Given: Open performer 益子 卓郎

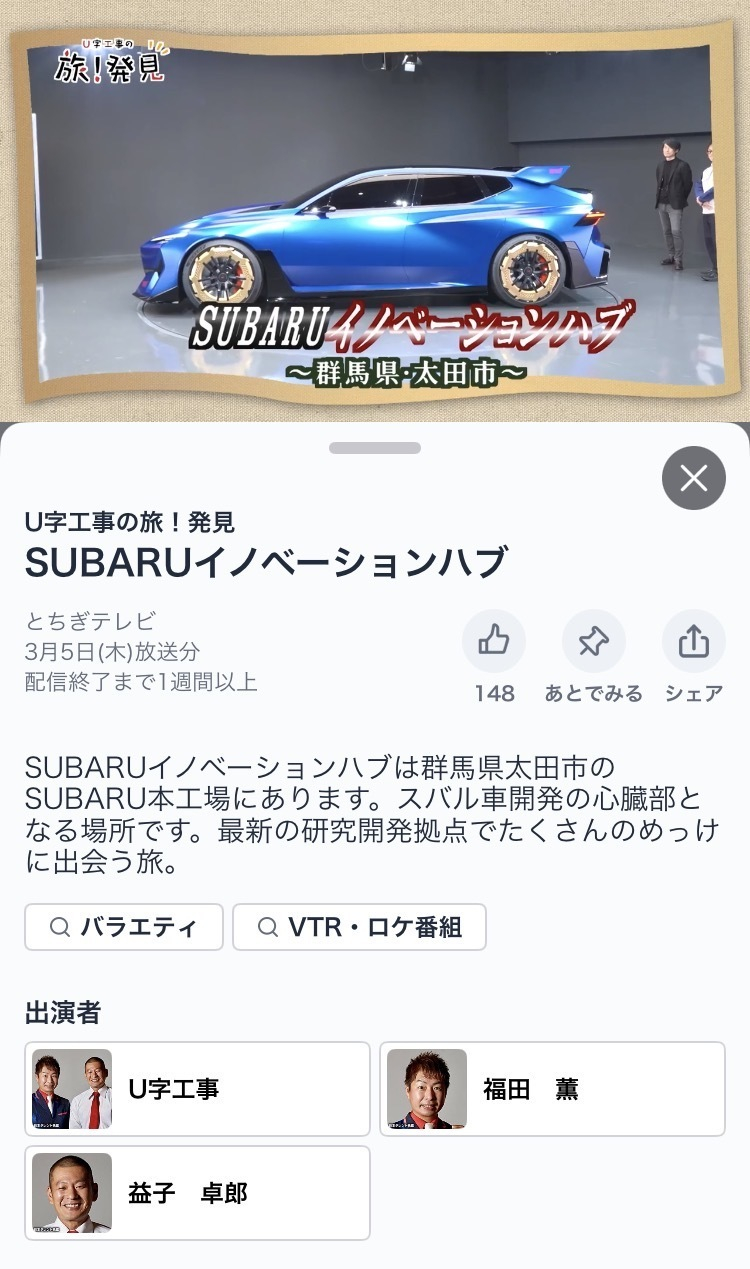Looking at the screenshot, I should (197, 1193).
